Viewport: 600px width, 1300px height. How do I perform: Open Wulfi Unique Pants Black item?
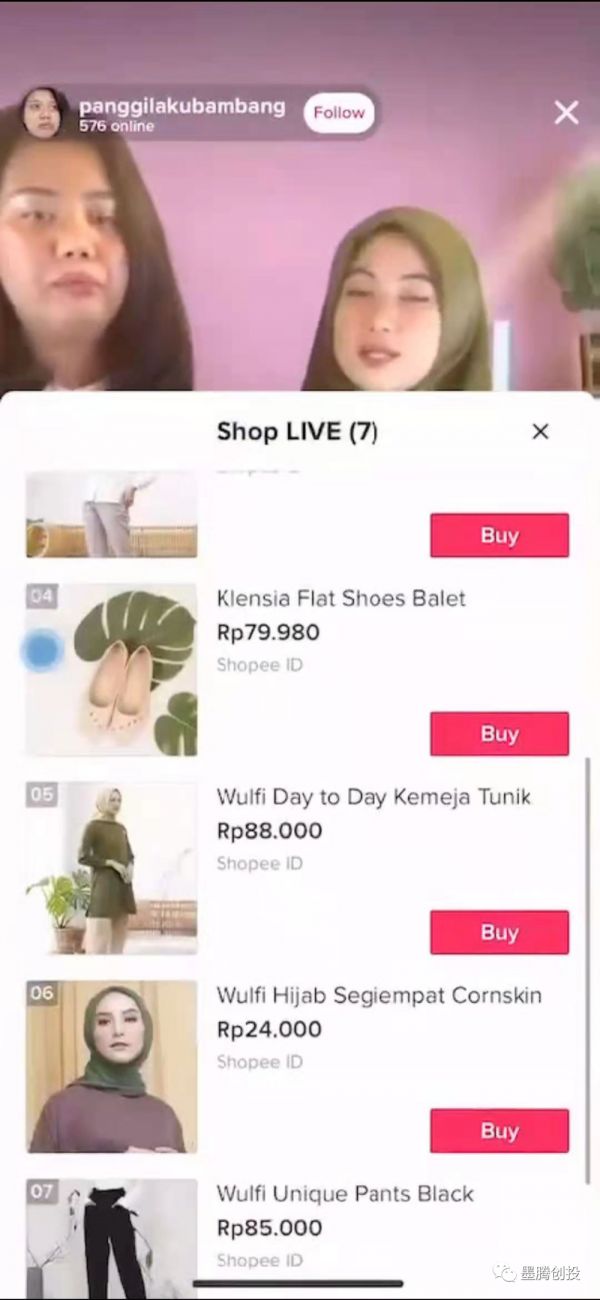pos(345,1194)
